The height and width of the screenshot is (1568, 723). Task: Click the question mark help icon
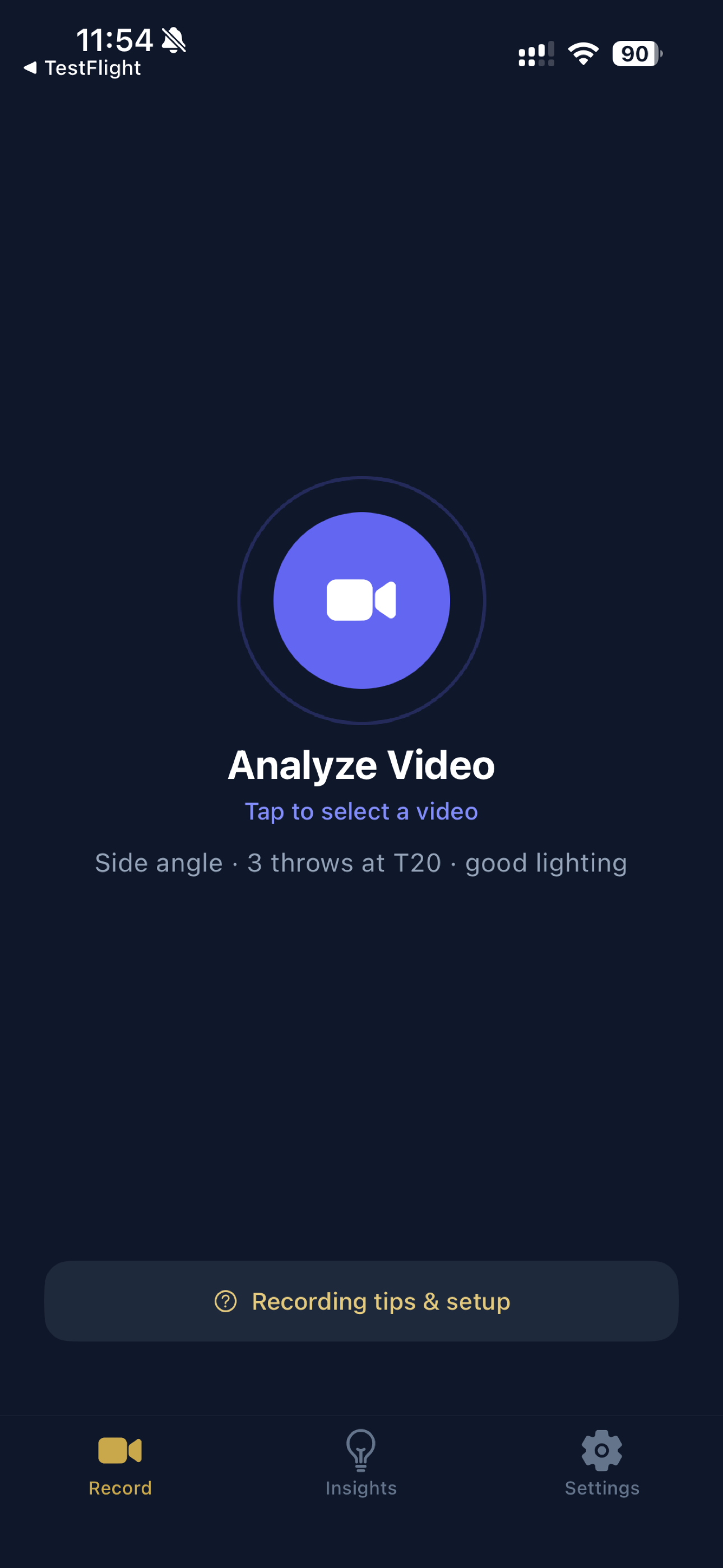tap(226, 1302)
